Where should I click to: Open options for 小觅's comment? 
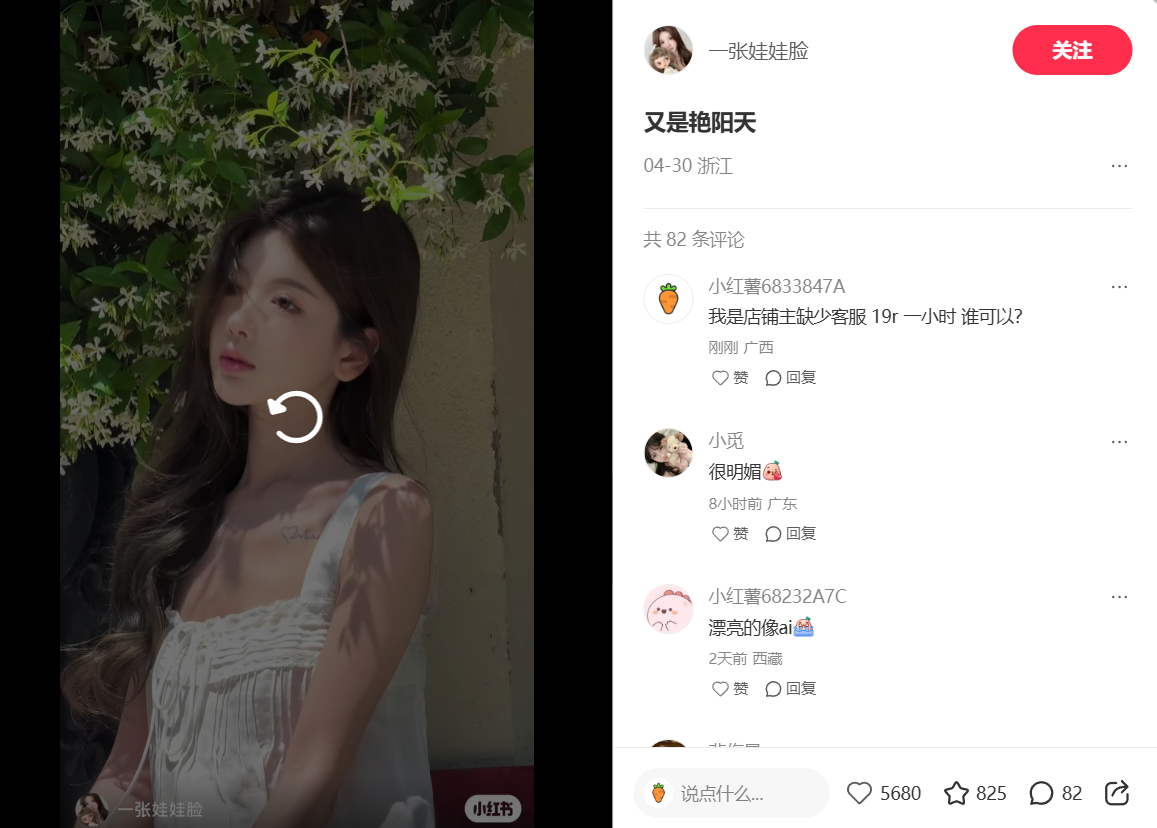1119,441
